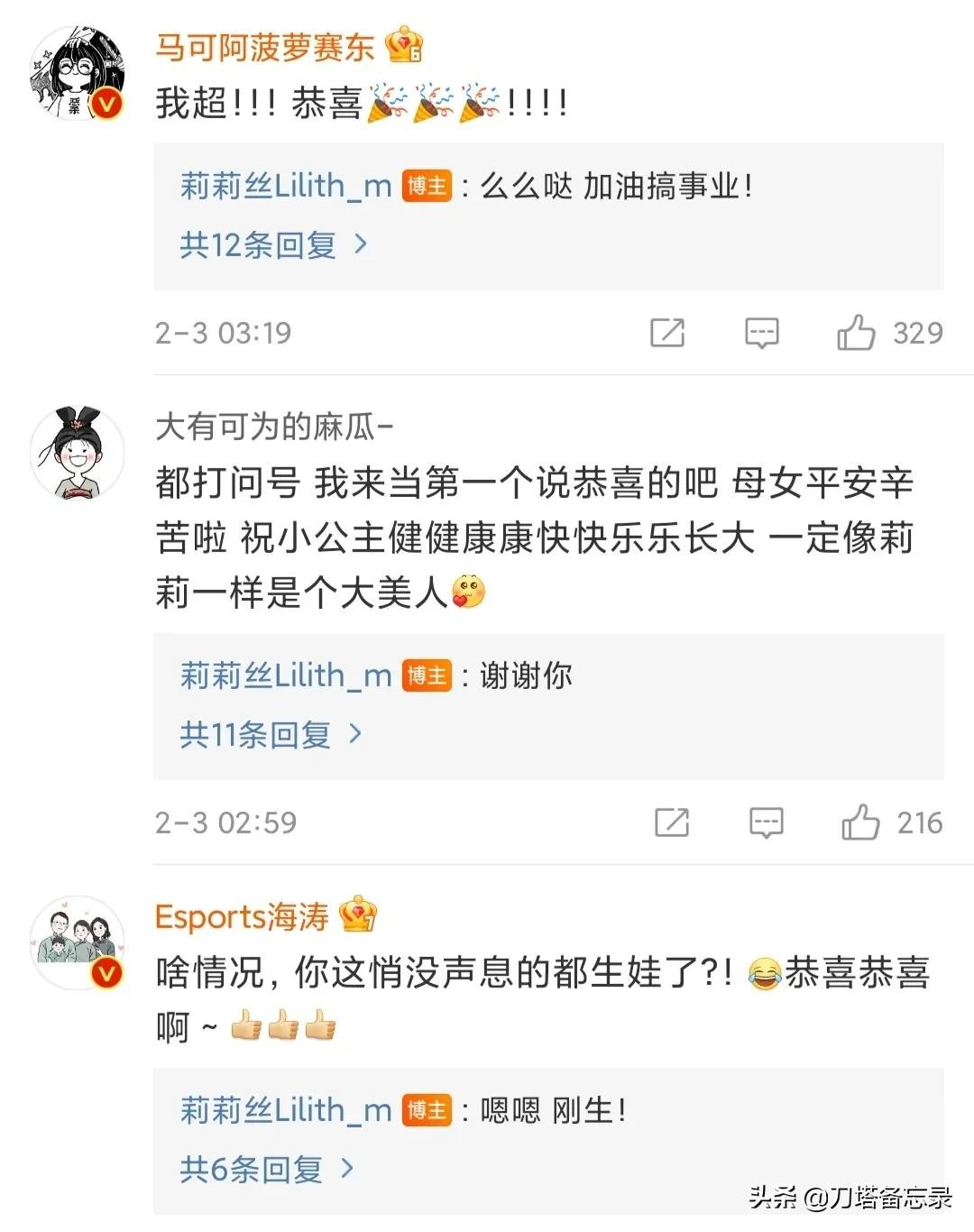Like the comment with 329 likes
The height and width of the screenshot is (1232, 974).
857,333
